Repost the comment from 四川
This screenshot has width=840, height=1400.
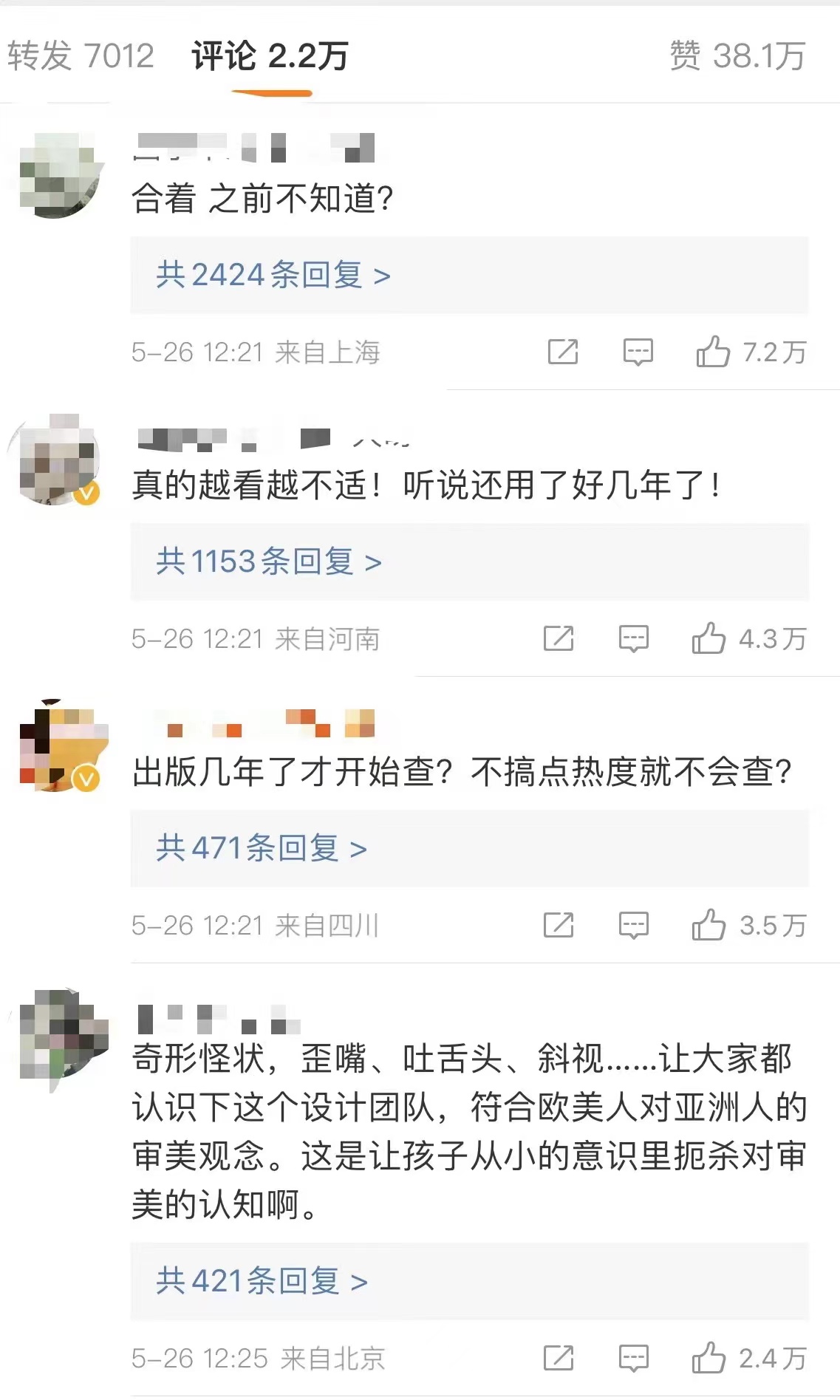point(559,925)
